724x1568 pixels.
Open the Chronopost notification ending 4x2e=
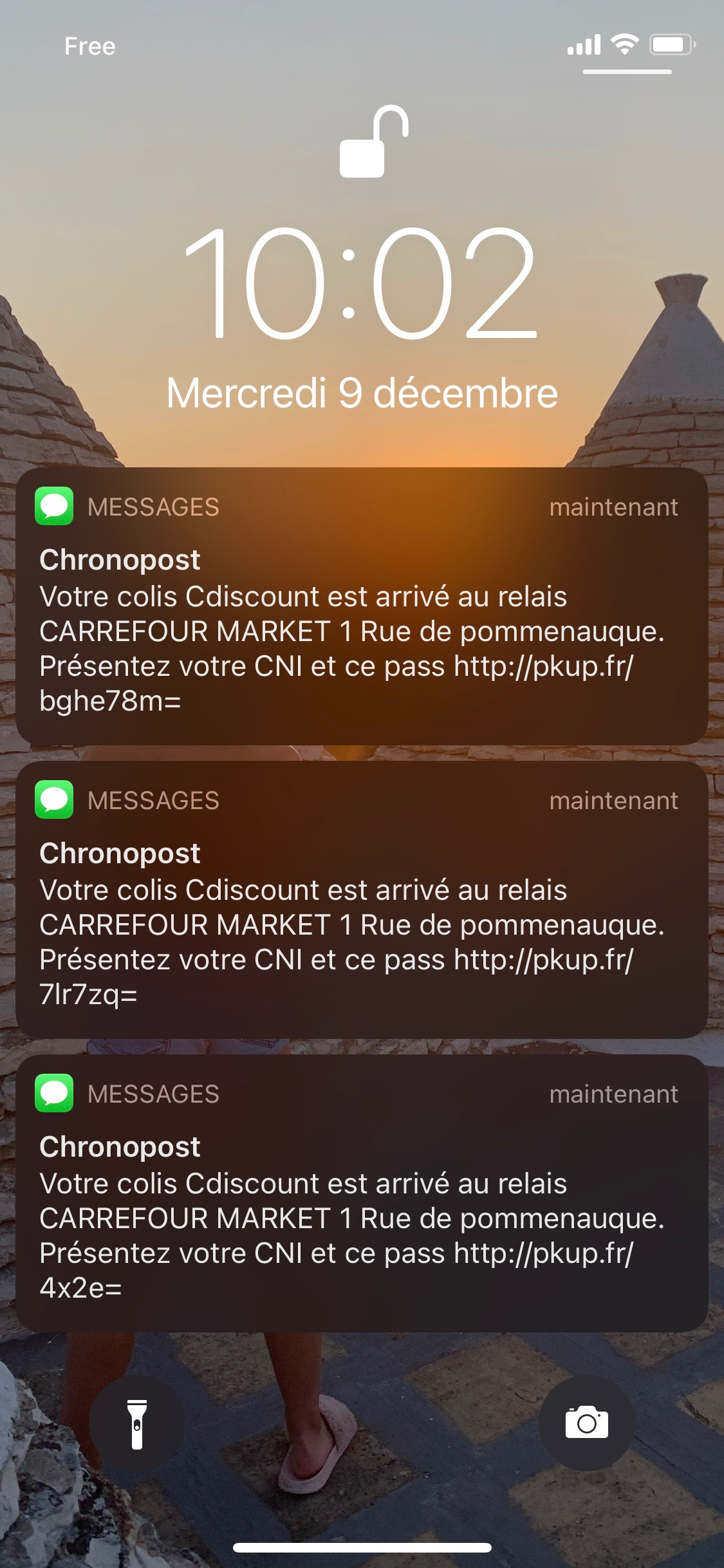[362, 1193]
